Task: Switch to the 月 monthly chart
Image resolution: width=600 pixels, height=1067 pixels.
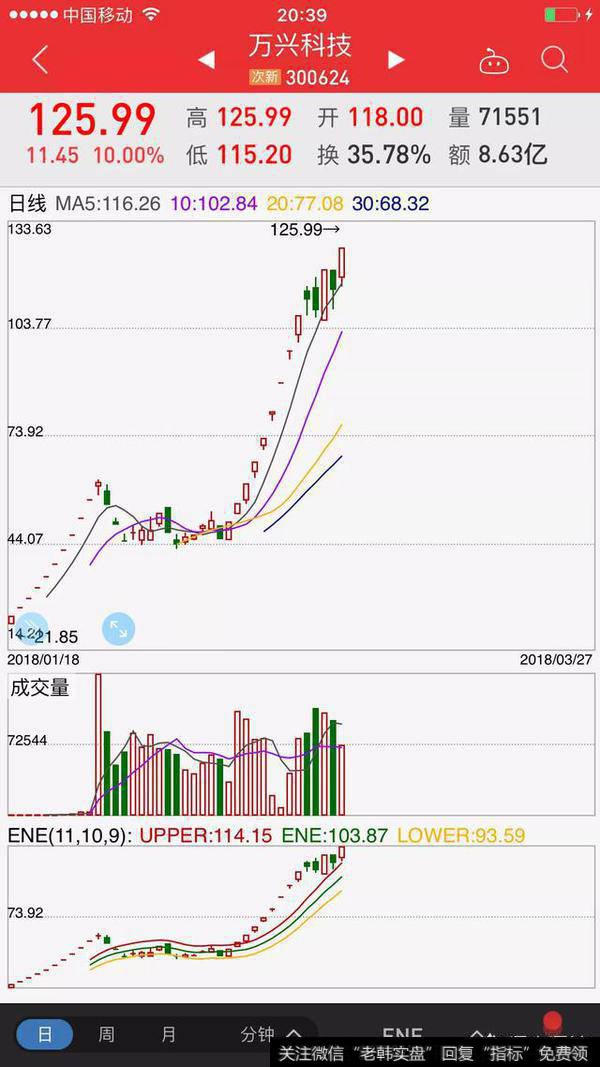Action: (168, 1035)
